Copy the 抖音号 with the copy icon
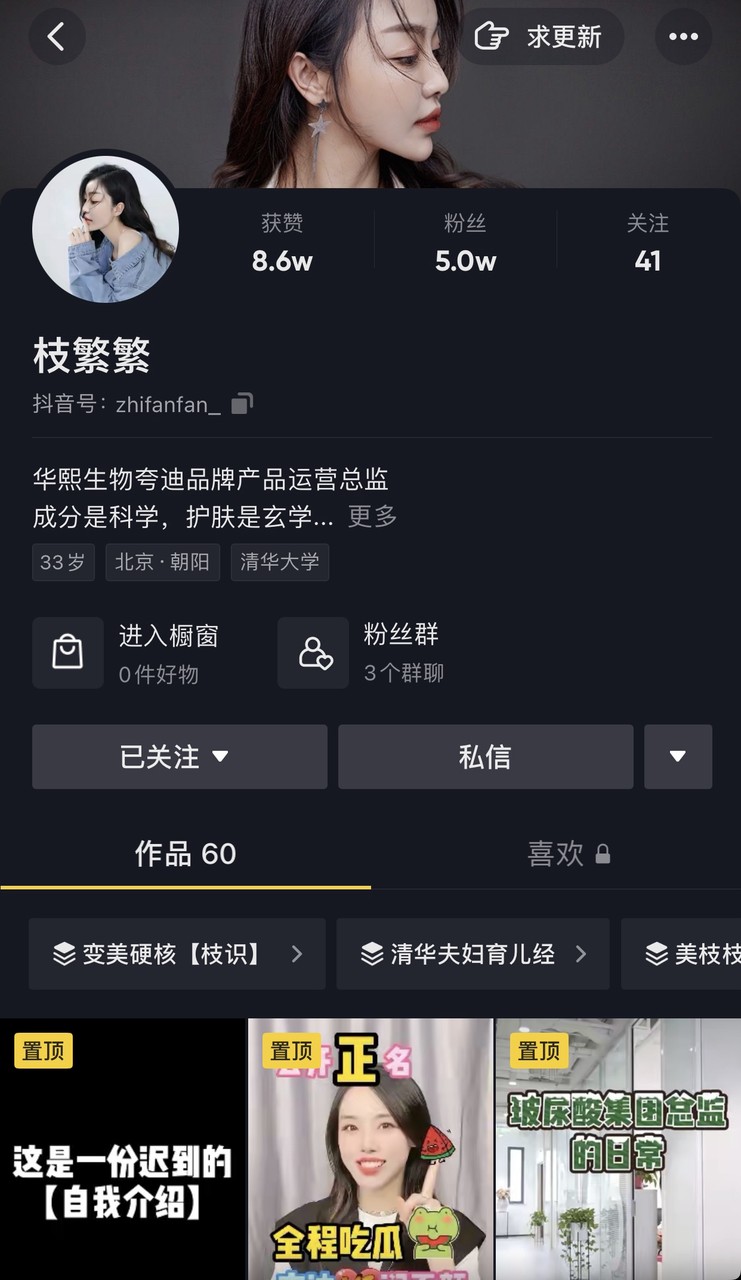Viewport: 741px width, 1280px height. pos(242,403)
